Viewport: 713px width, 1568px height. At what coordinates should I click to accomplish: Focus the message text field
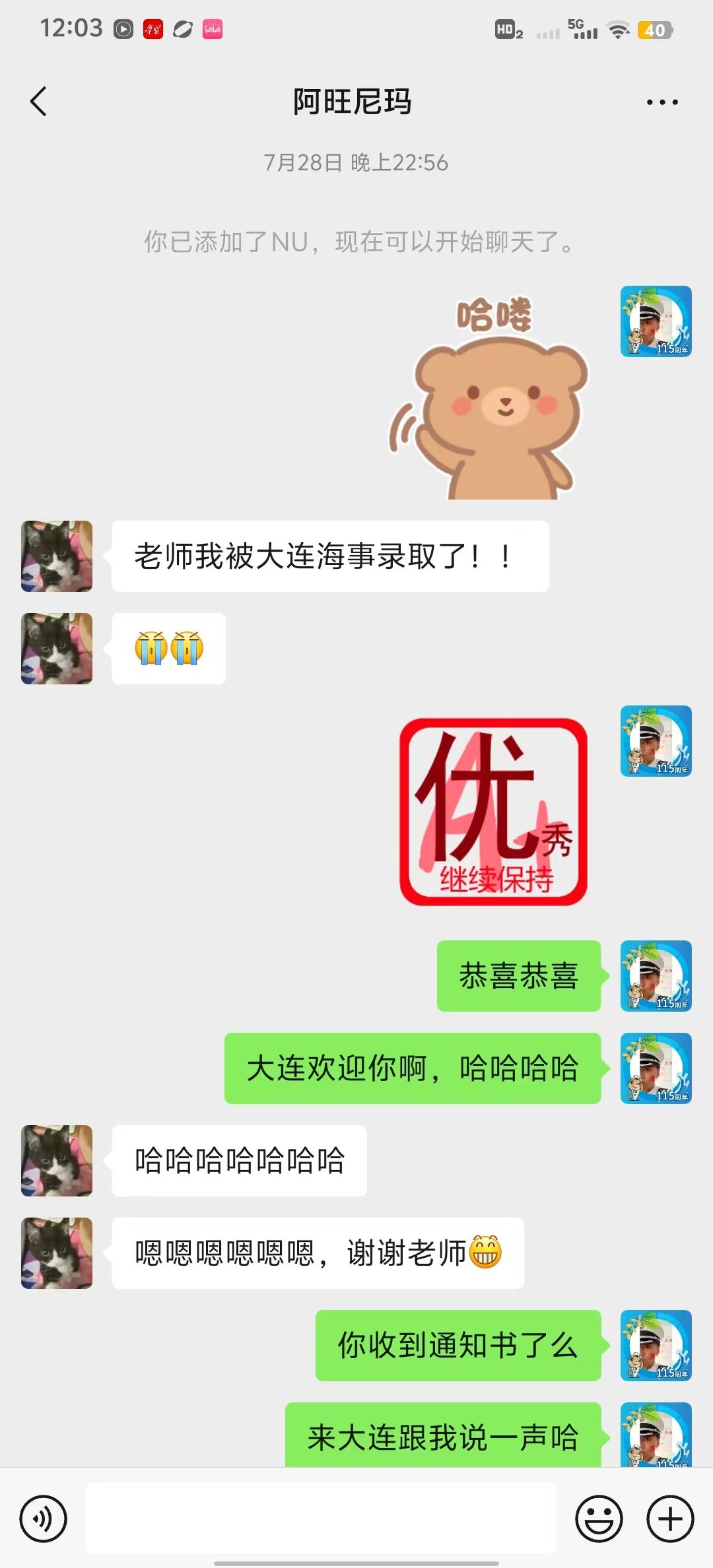click(321, 1518)
